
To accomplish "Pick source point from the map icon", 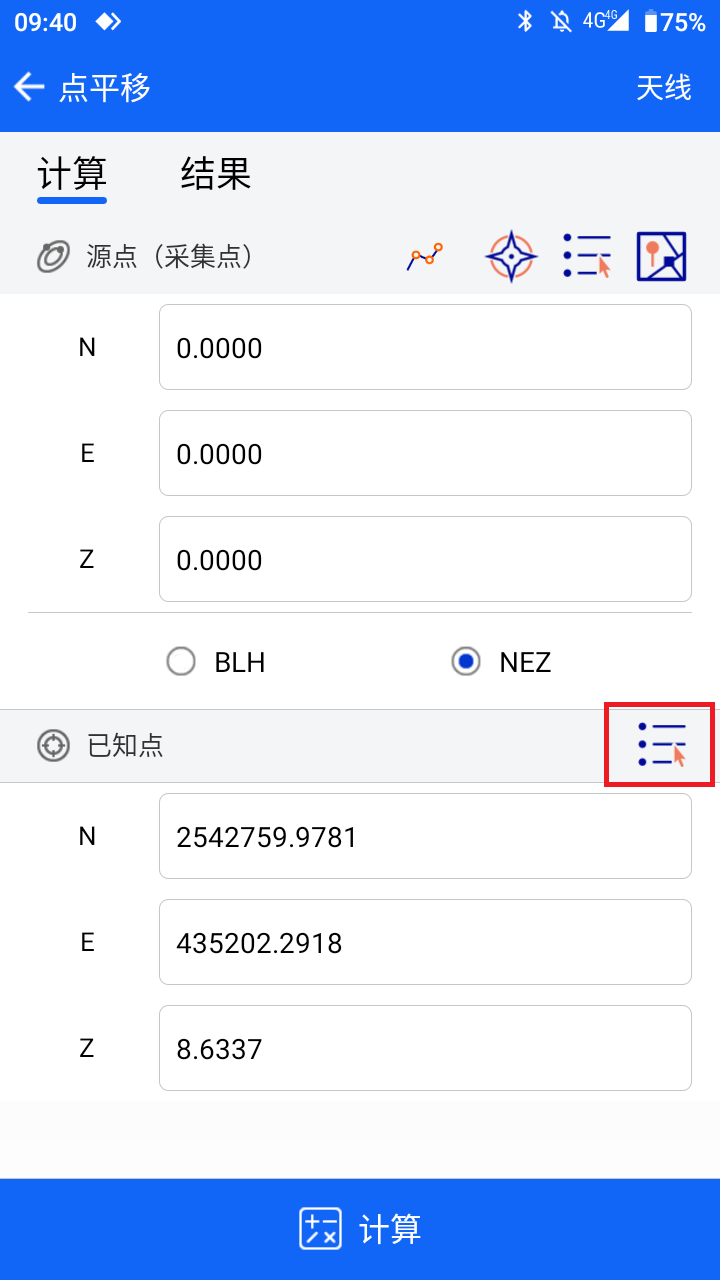I will tap(662, 257).
